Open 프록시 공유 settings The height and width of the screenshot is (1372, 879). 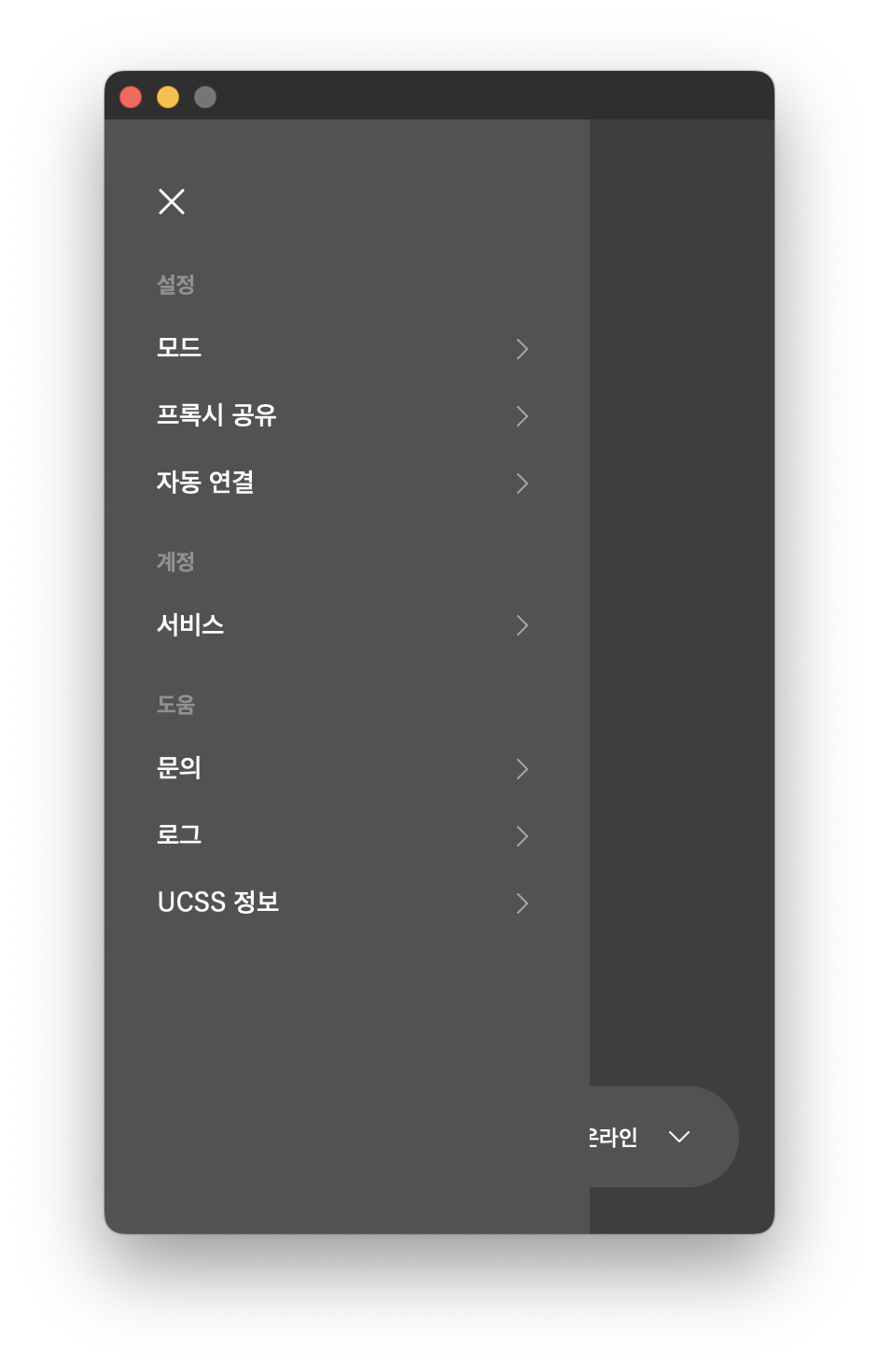pos(342,415)
